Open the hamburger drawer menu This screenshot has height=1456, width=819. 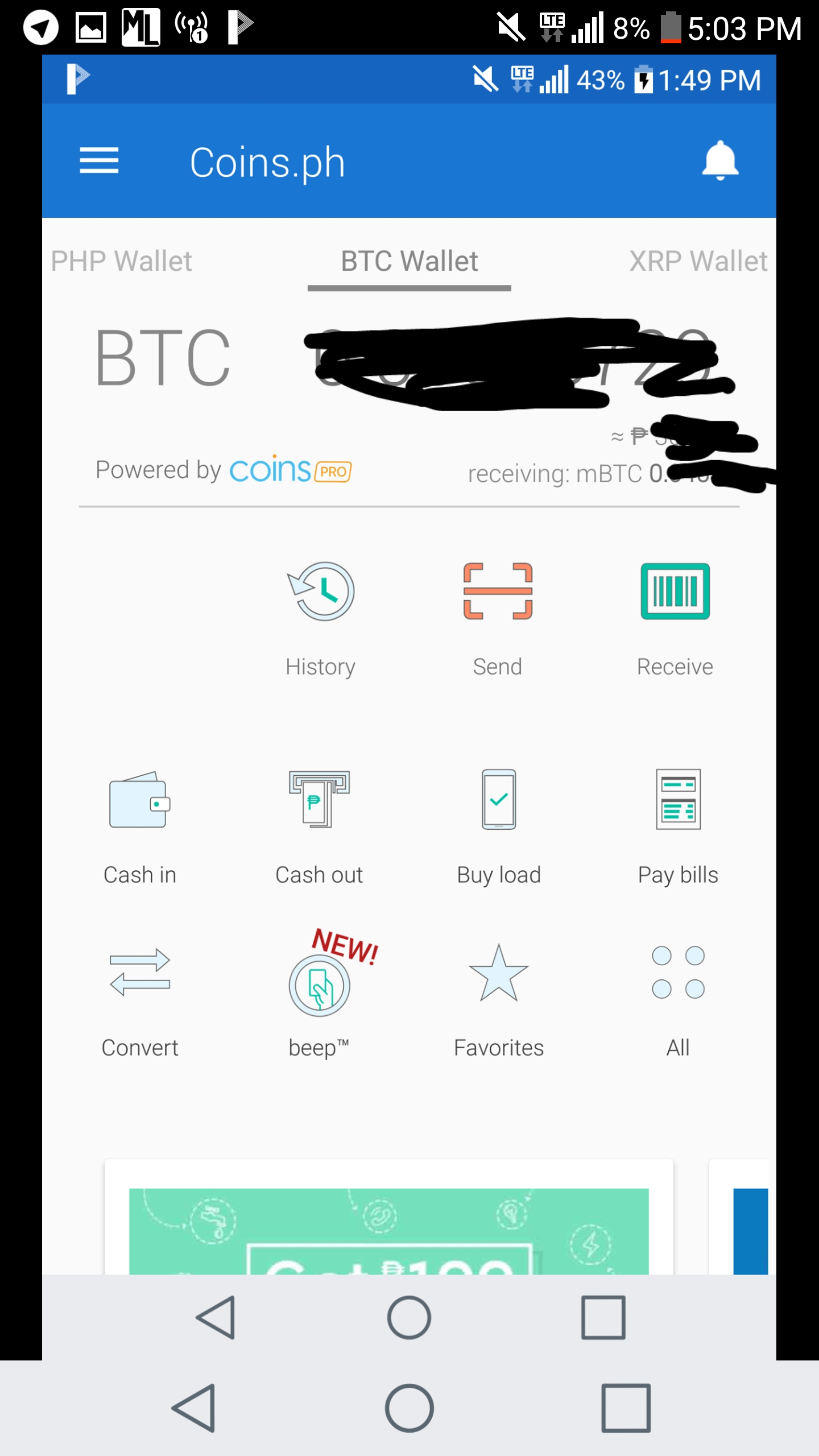point(99,161)
